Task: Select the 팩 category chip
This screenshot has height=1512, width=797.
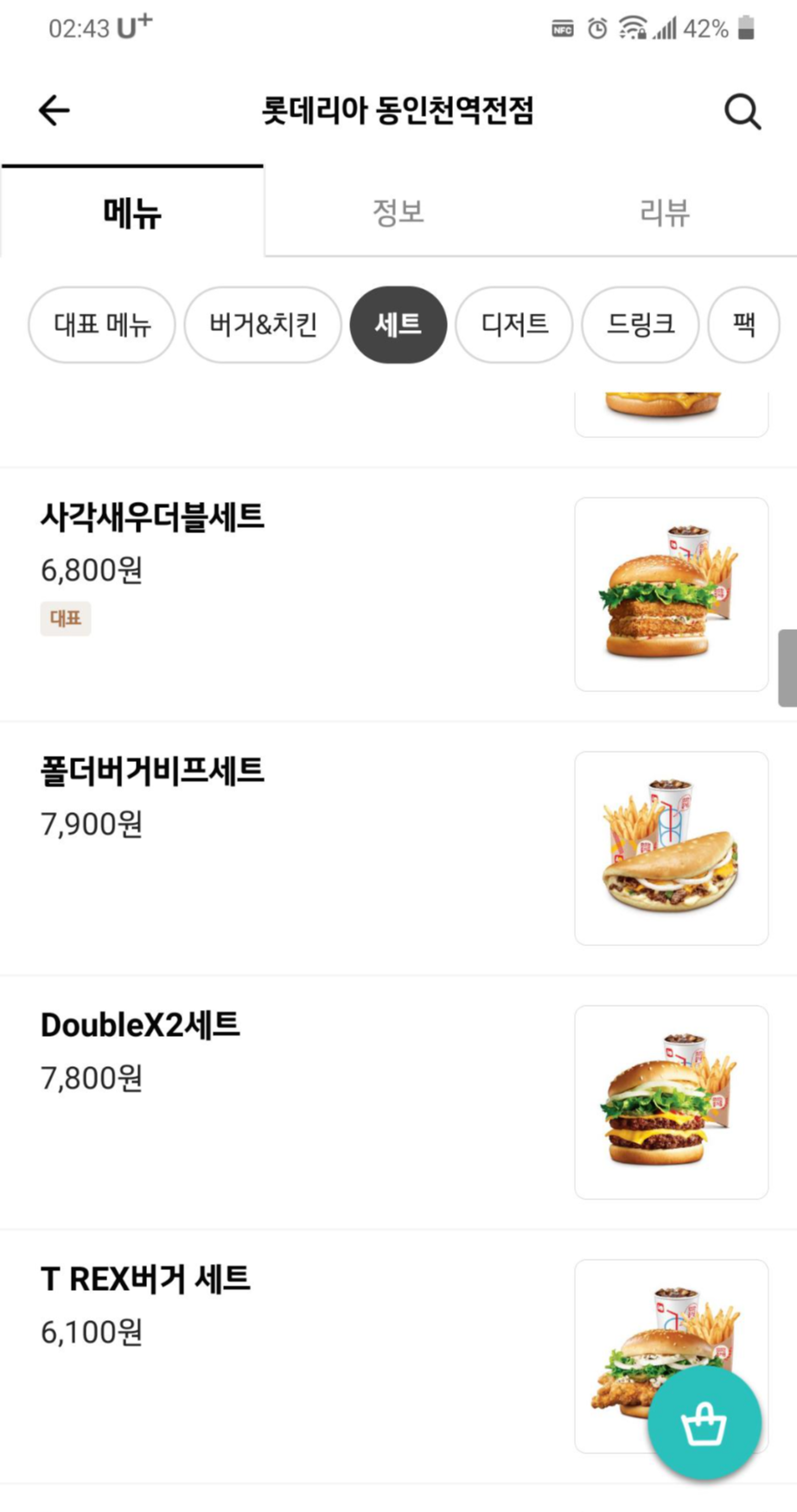Action: [x=743, y=325]
